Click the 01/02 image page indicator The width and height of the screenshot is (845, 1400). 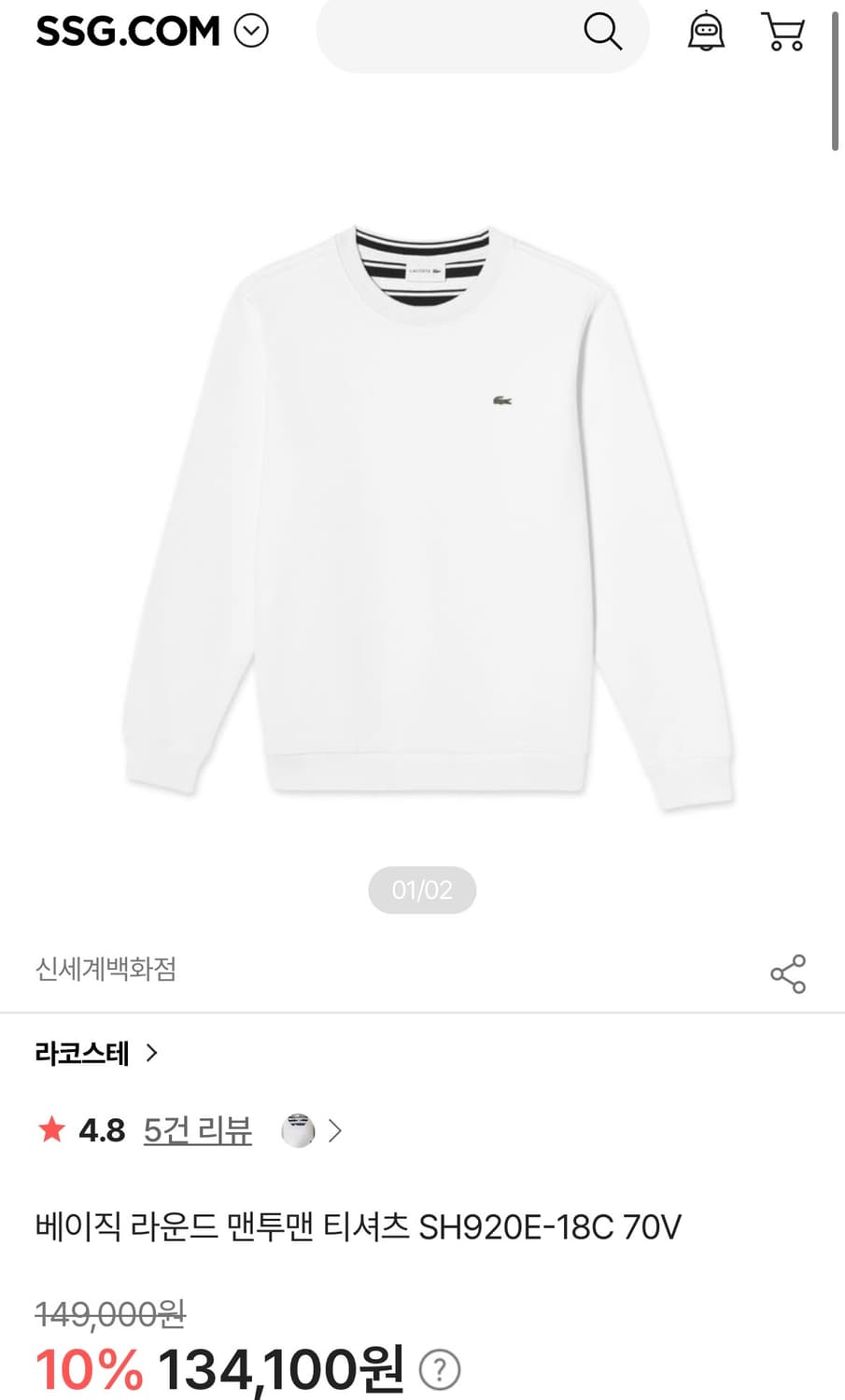click(422, 889)
